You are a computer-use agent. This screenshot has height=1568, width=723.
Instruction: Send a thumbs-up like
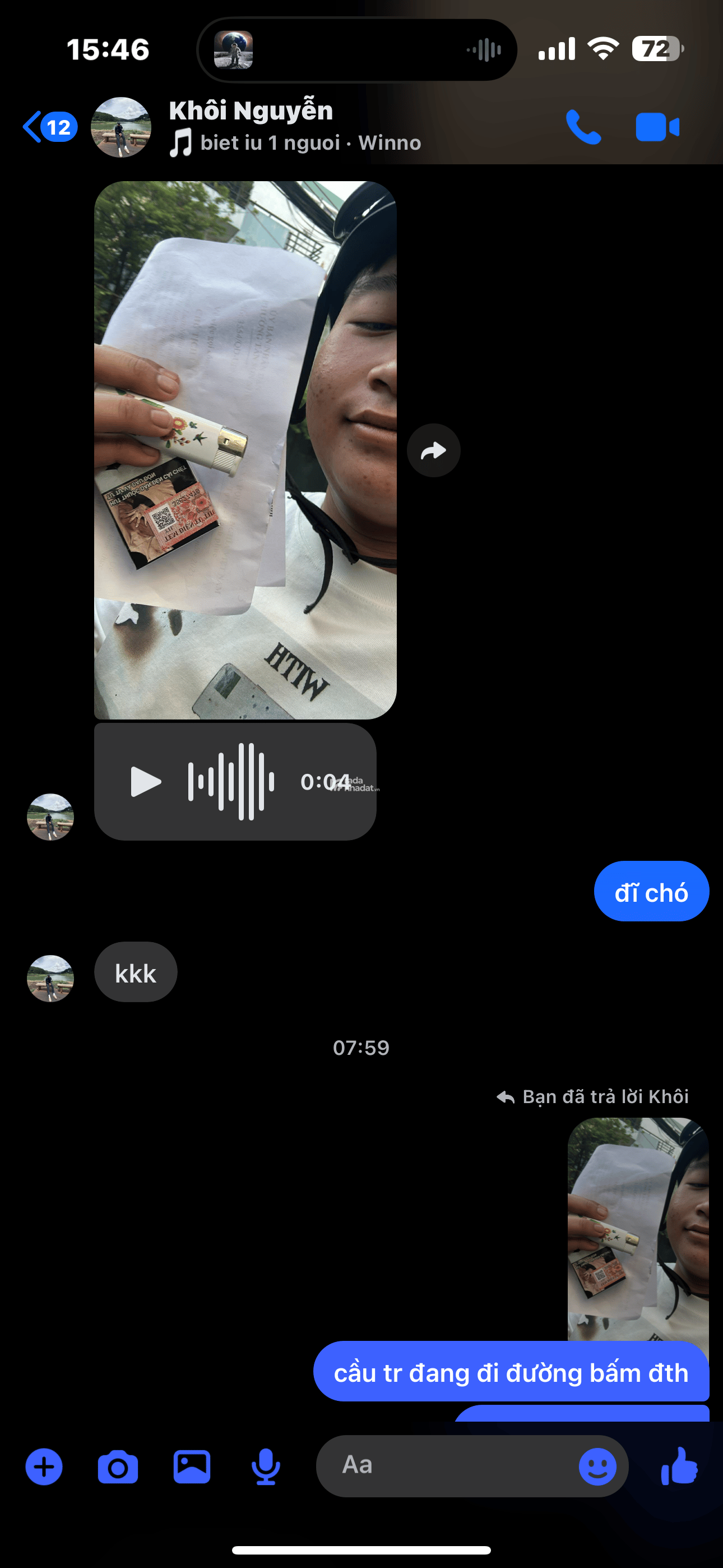(679, 1466)
